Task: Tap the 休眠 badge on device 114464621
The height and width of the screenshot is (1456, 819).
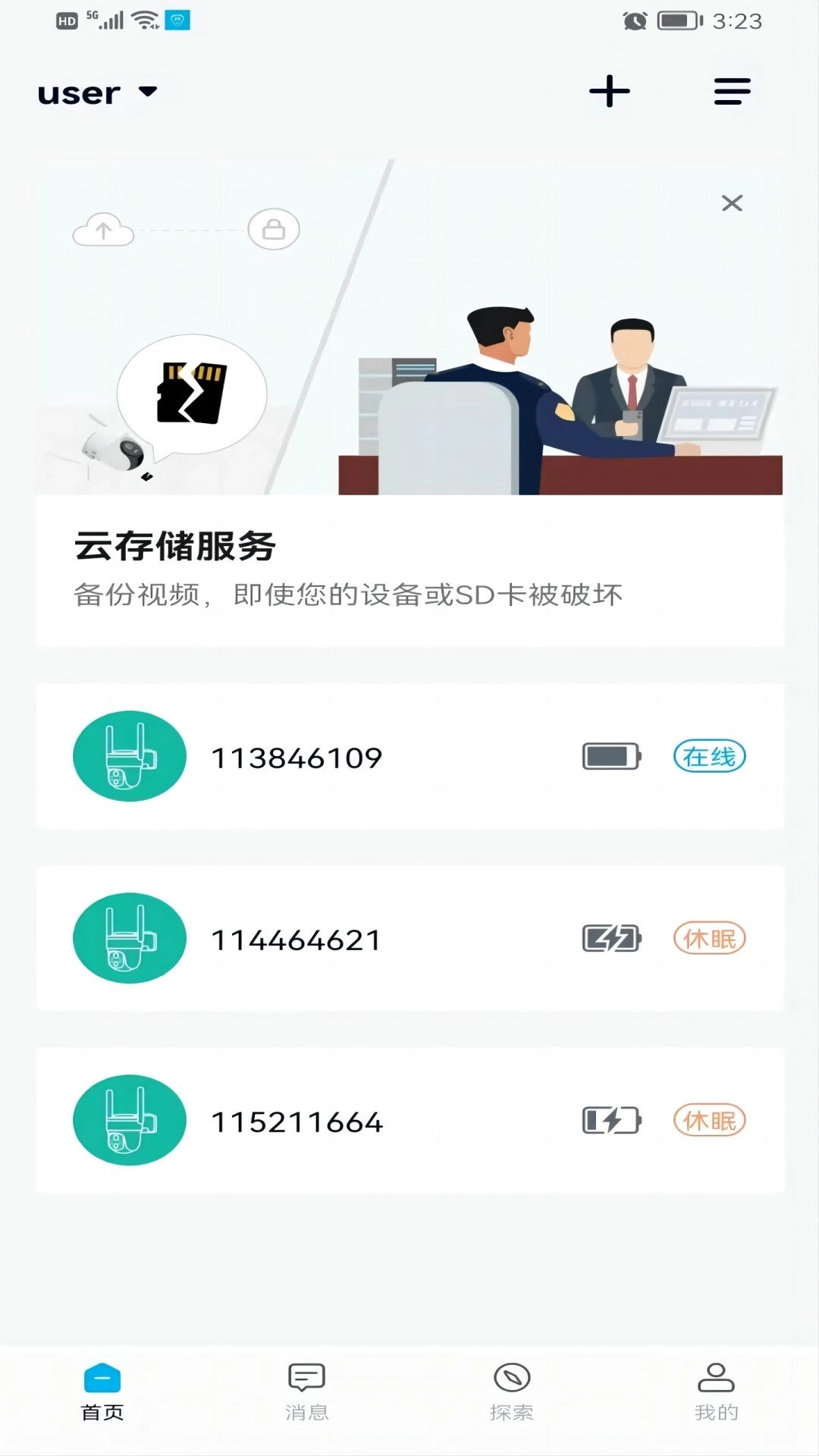Action: tap(709, 938)
